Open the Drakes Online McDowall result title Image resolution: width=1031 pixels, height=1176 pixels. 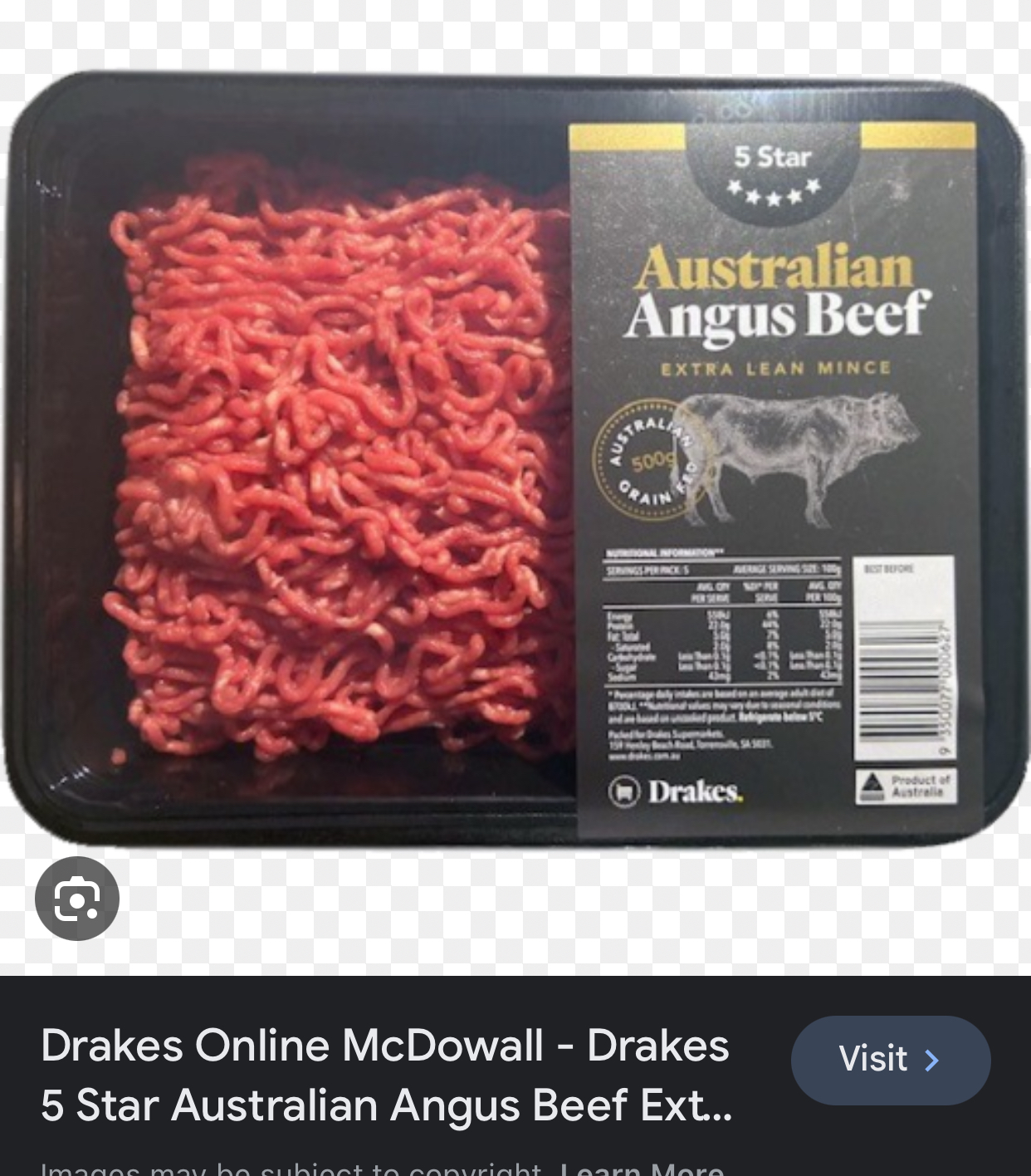click(x=386, y=1075)
